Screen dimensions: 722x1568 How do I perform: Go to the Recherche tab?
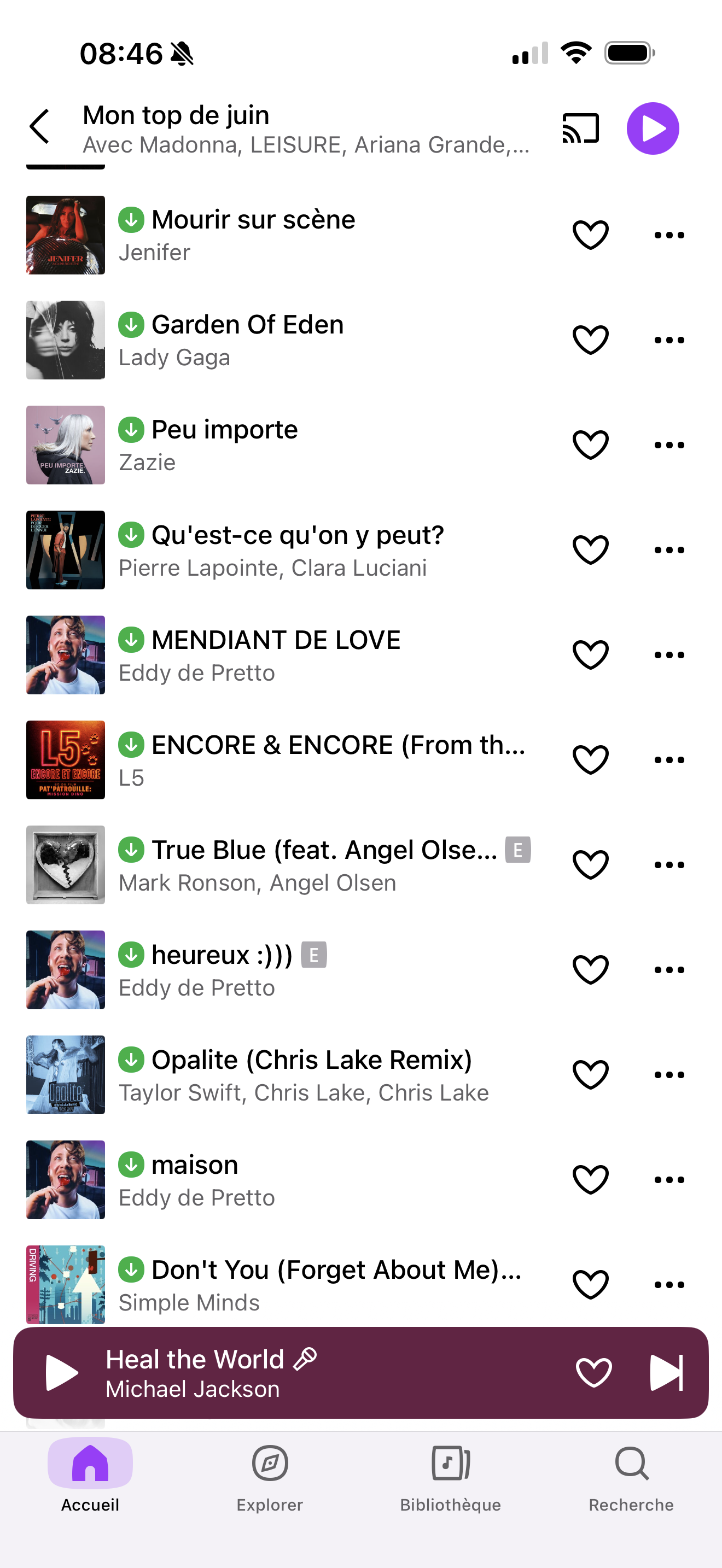631,1479
